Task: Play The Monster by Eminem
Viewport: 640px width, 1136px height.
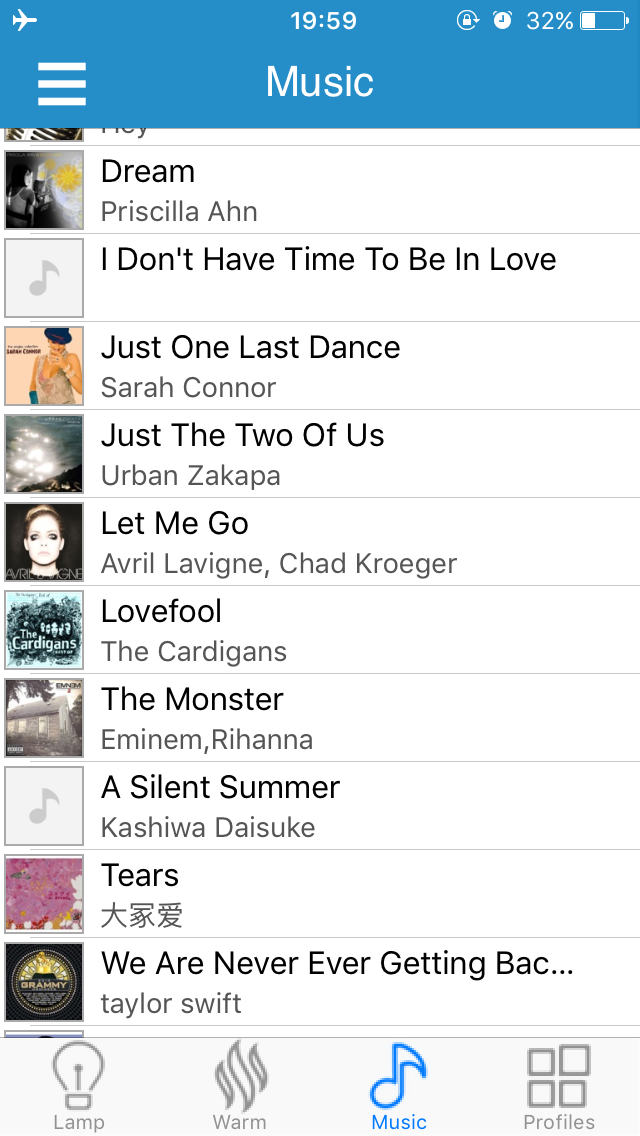Action: 320,718
